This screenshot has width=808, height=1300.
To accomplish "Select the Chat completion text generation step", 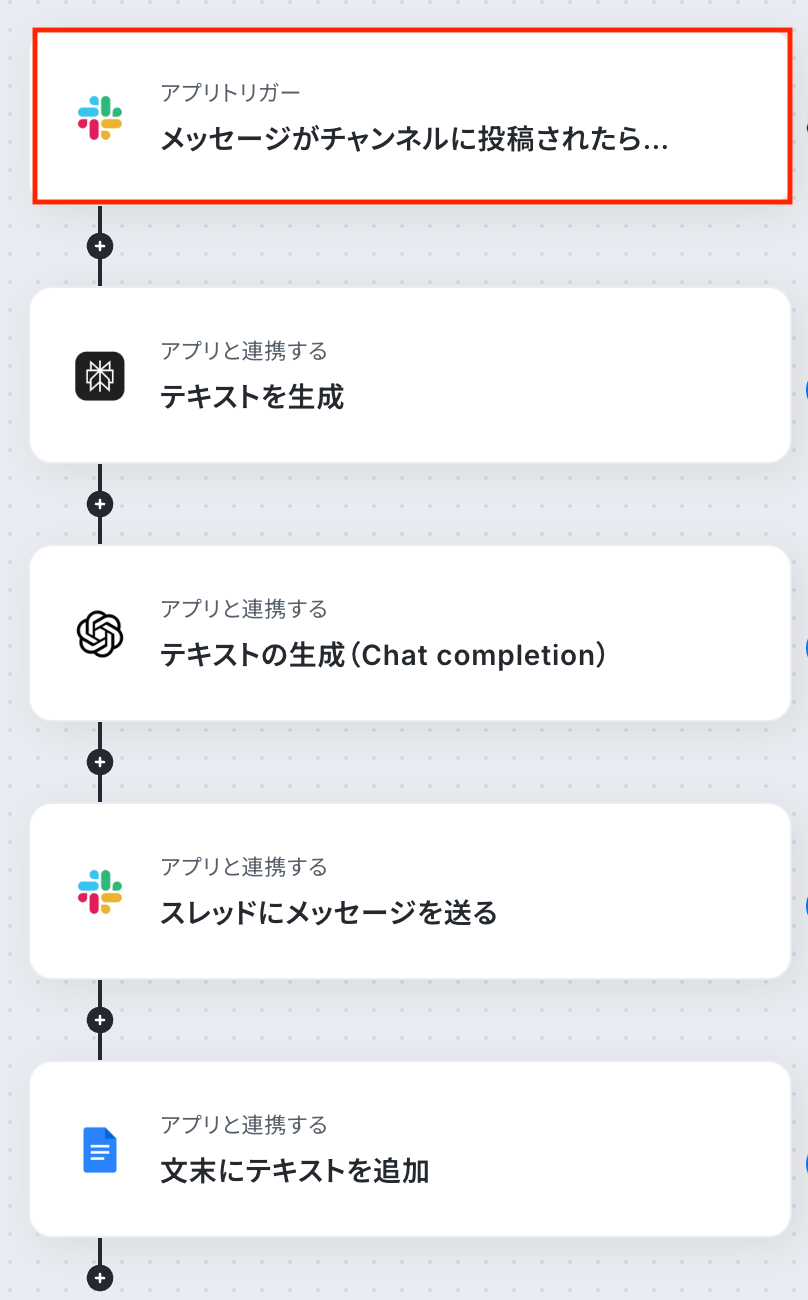I will [410, 634].
